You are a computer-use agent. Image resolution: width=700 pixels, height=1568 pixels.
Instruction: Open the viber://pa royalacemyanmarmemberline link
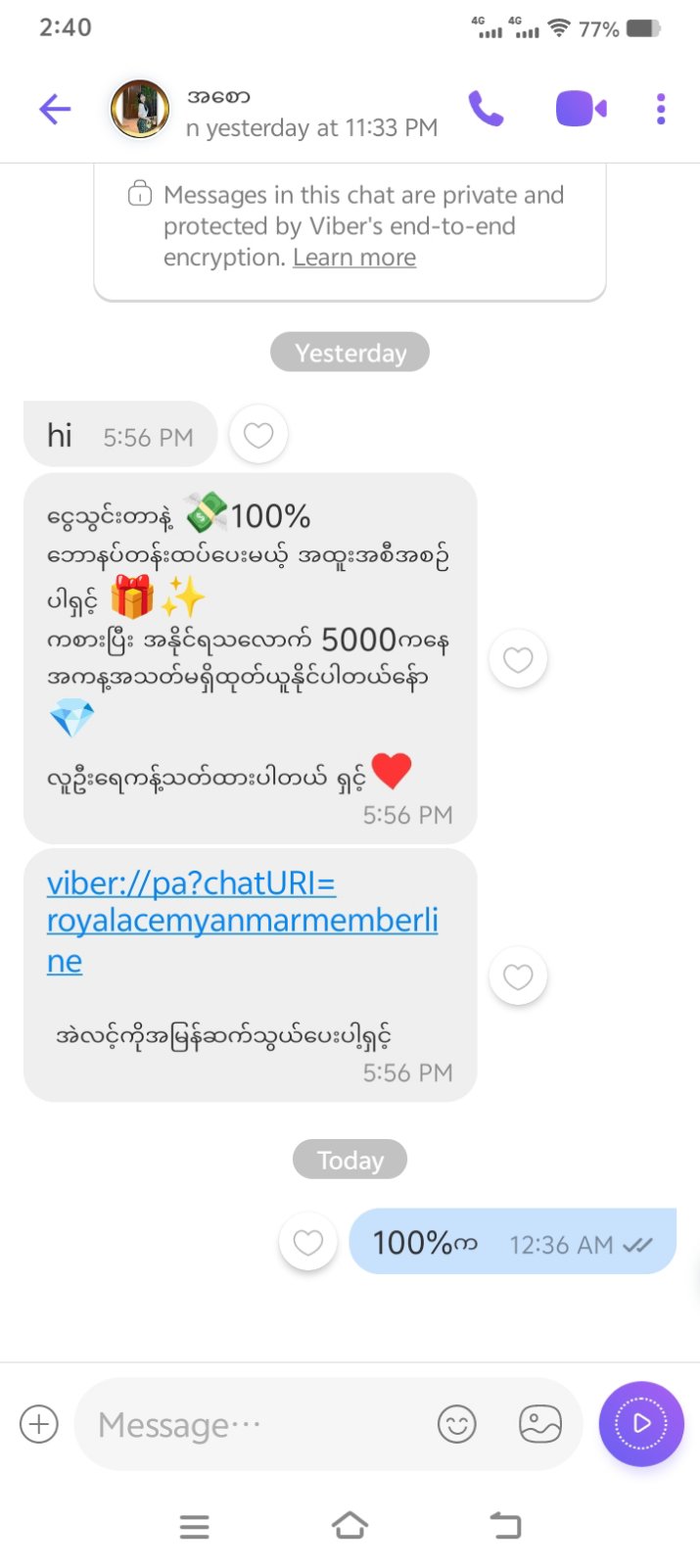click(x=242, y=922)
